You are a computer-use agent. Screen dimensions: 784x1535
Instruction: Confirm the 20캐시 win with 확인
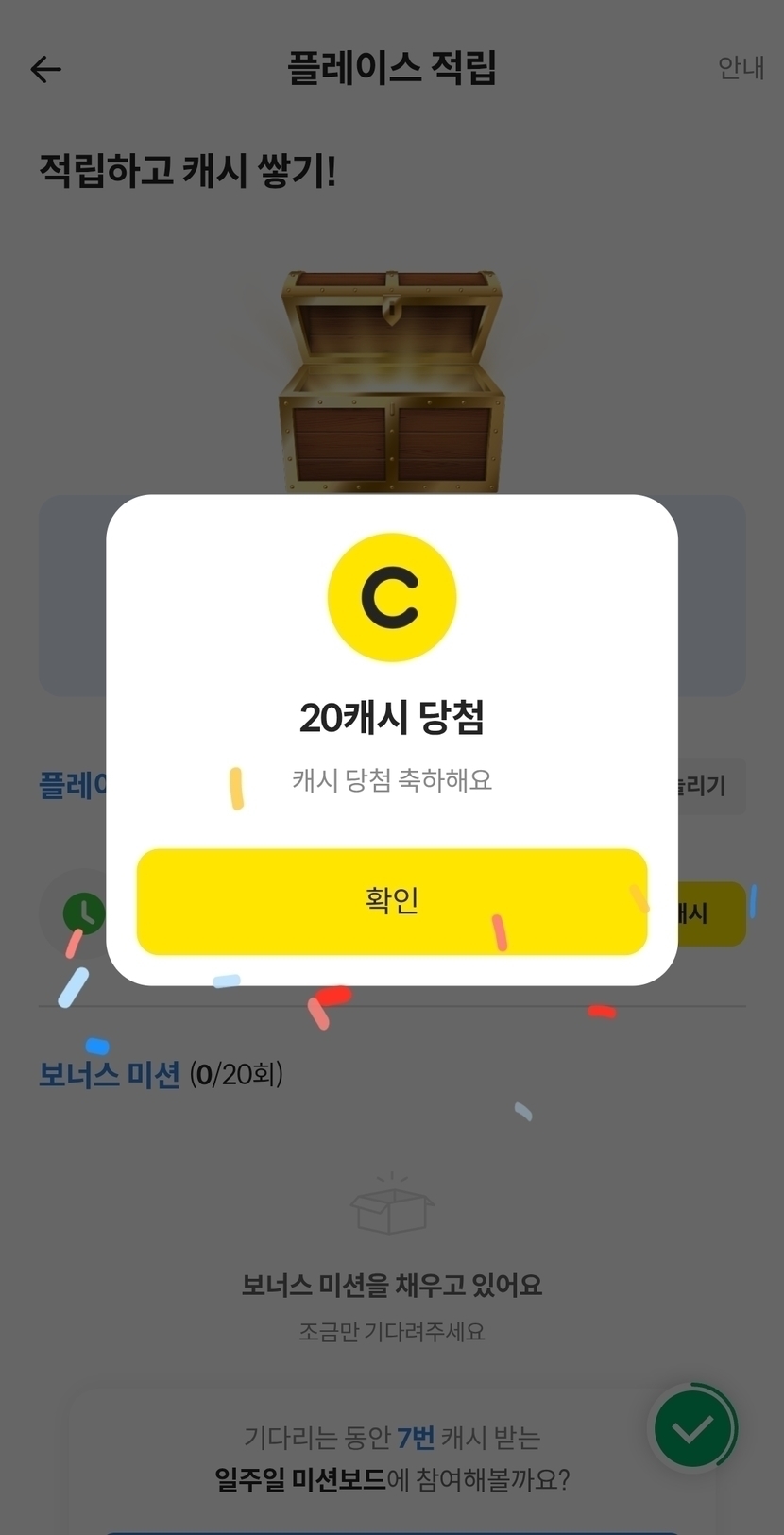[x=391, y=901]
